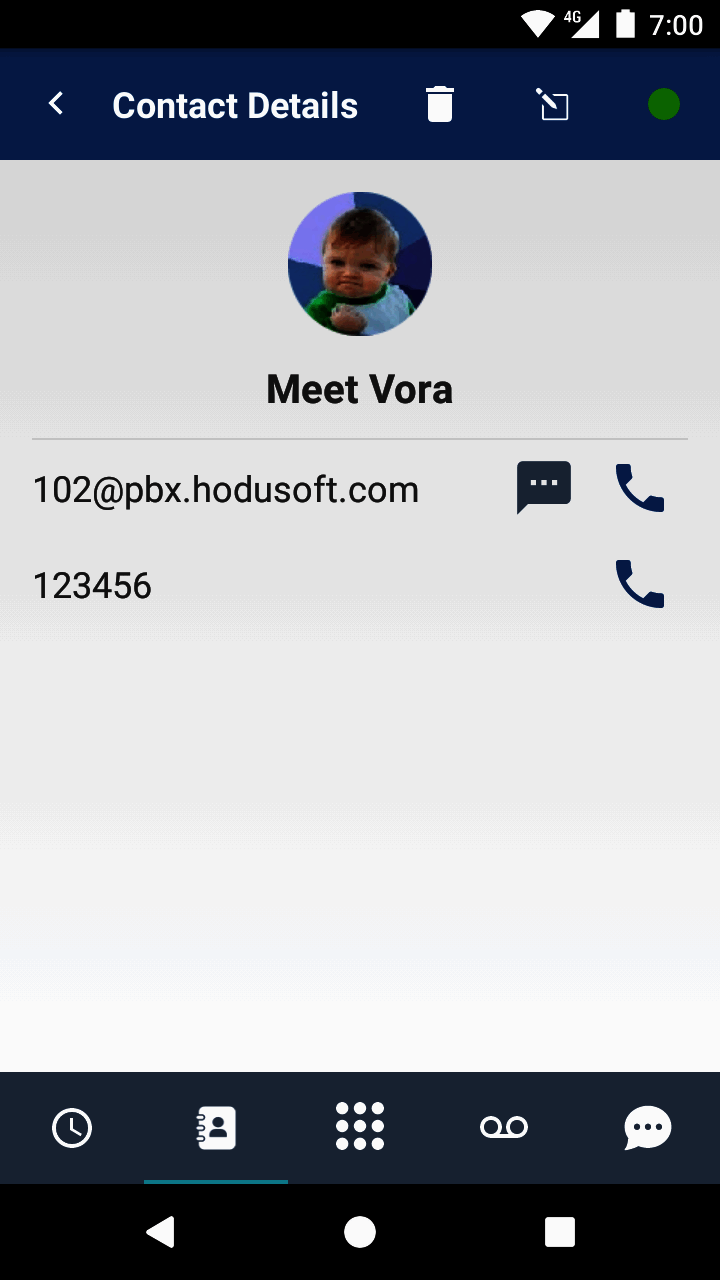Screen dimensions: 720x1280
Task: Switch to the contacts tab
Action: pos(216,1128)
